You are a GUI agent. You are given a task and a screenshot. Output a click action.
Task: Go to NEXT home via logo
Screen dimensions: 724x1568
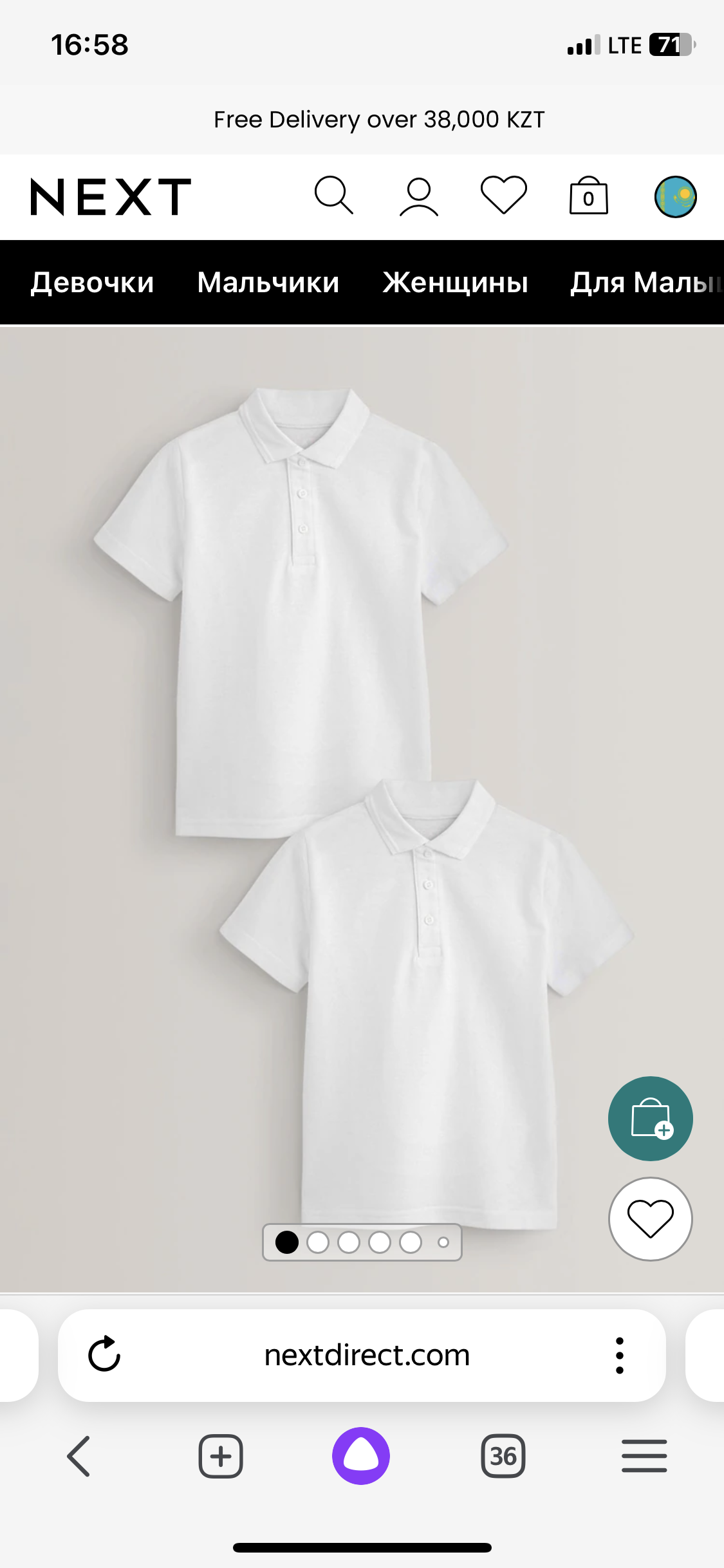pos(111,196)
